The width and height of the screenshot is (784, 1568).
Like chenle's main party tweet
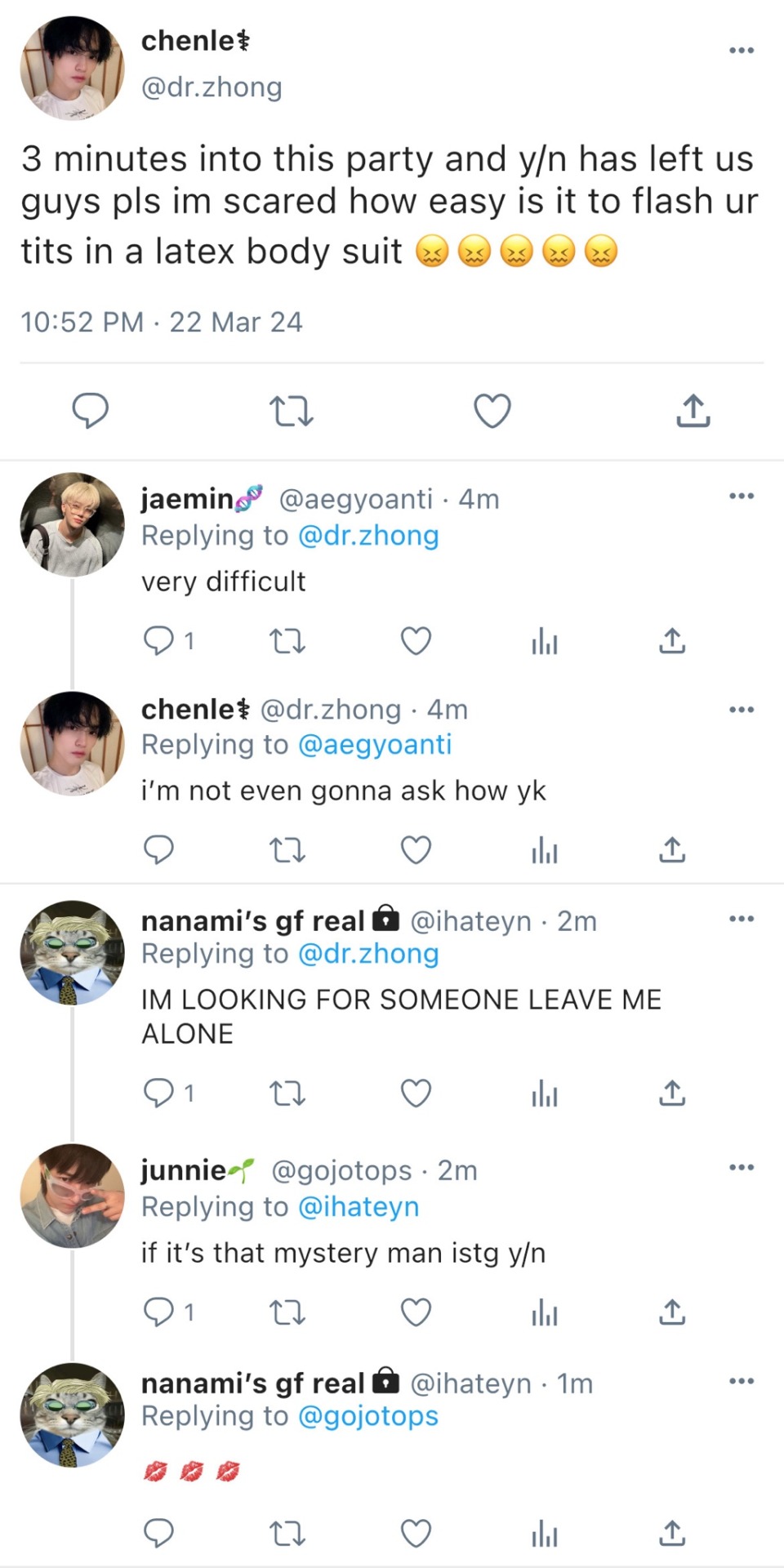click(x=492, y=411)
